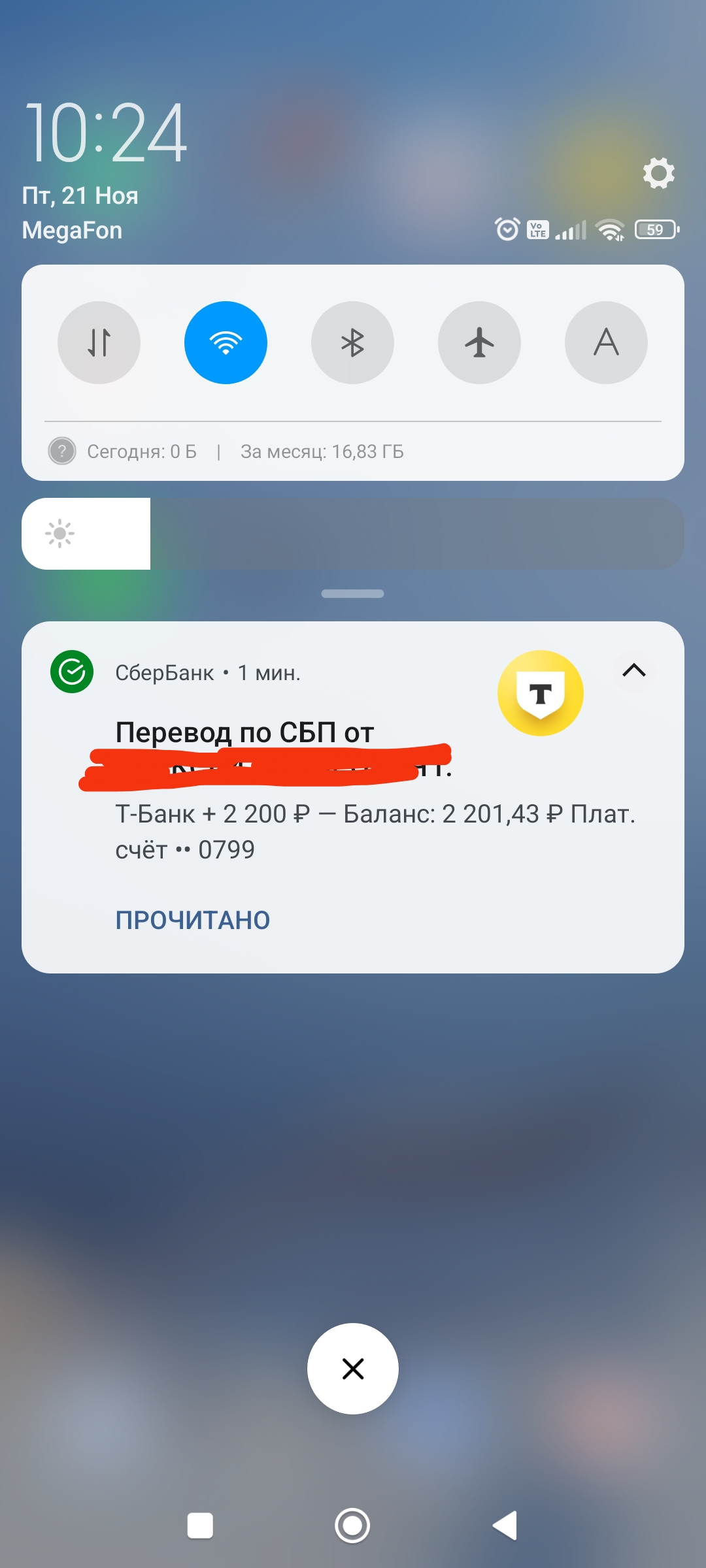Collapse the SberBank notification
706x1568 pixels.
pos(633,670)
